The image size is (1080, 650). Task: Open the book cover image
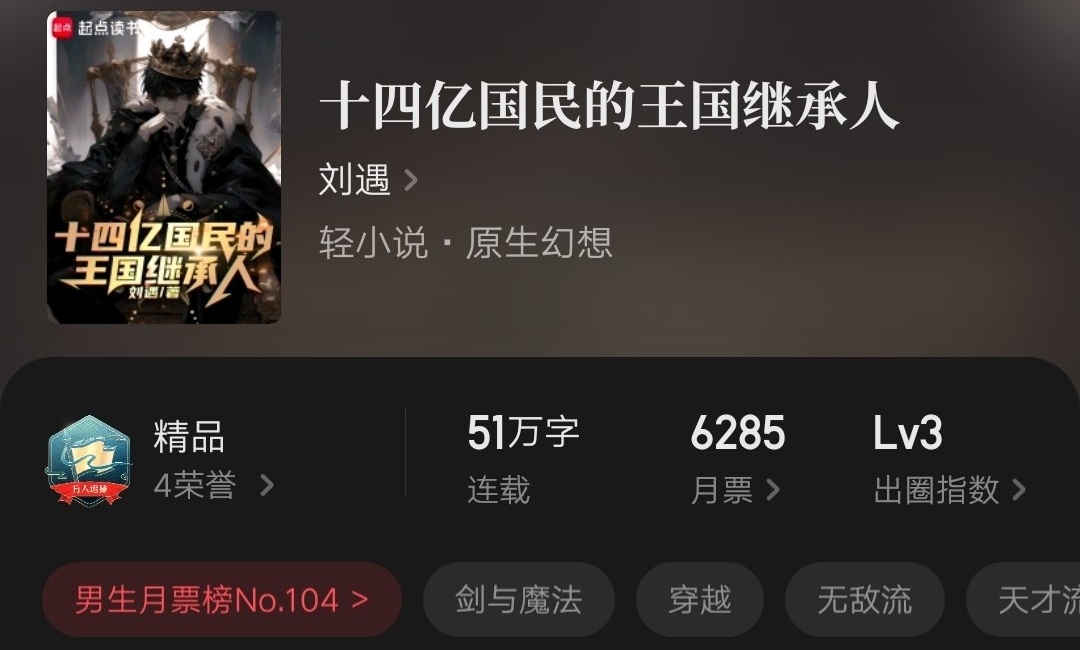[x=164, y=167]
